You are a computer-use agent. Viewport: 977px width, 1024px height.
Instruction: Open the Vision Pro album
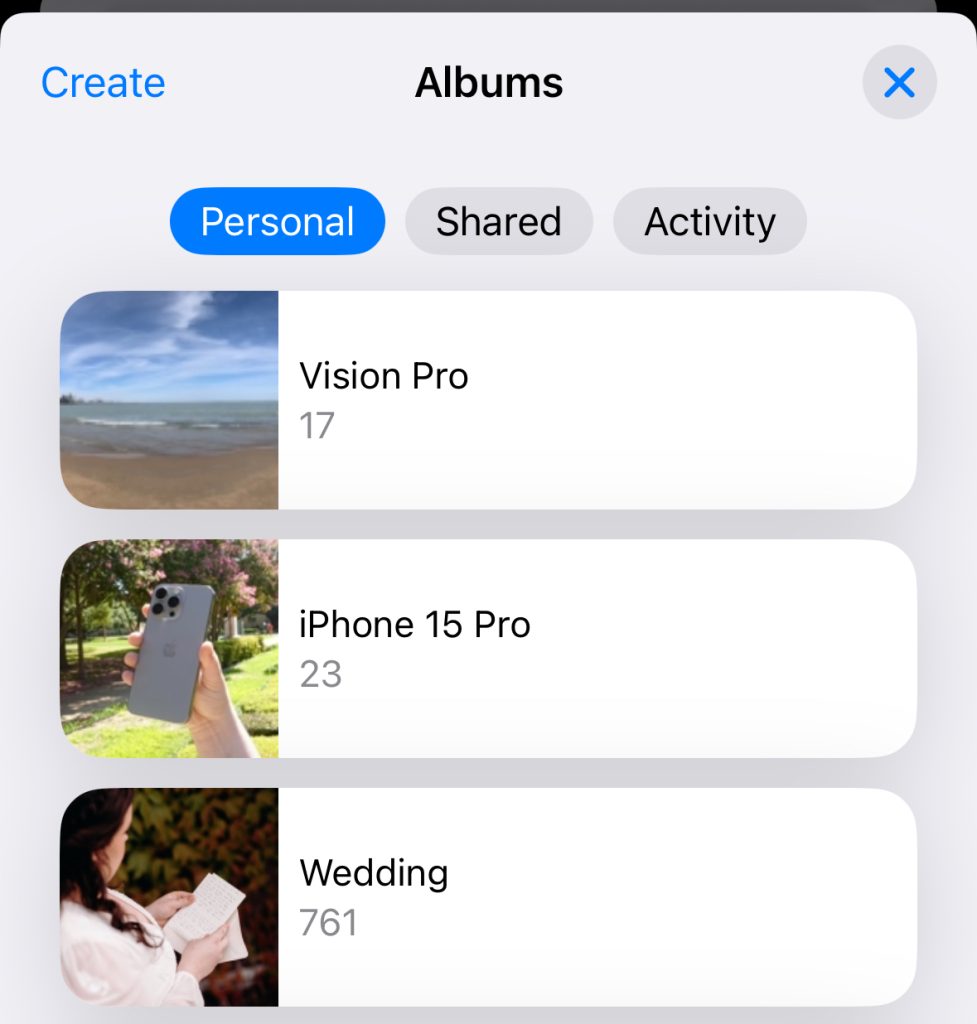point(488,400)
